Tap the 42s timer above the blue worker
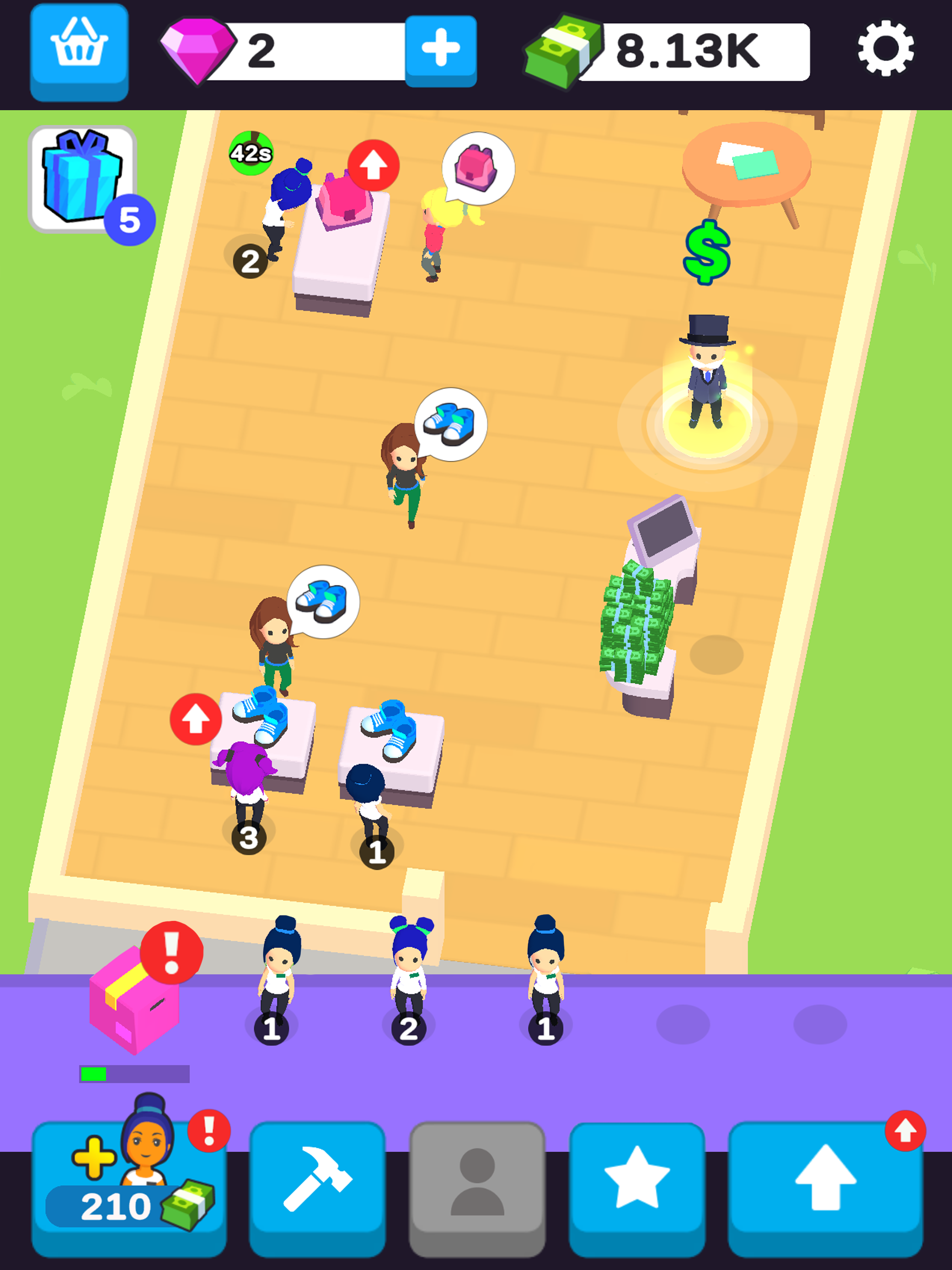The width and height of the screenshot is (952, 1270). (251, 153)
